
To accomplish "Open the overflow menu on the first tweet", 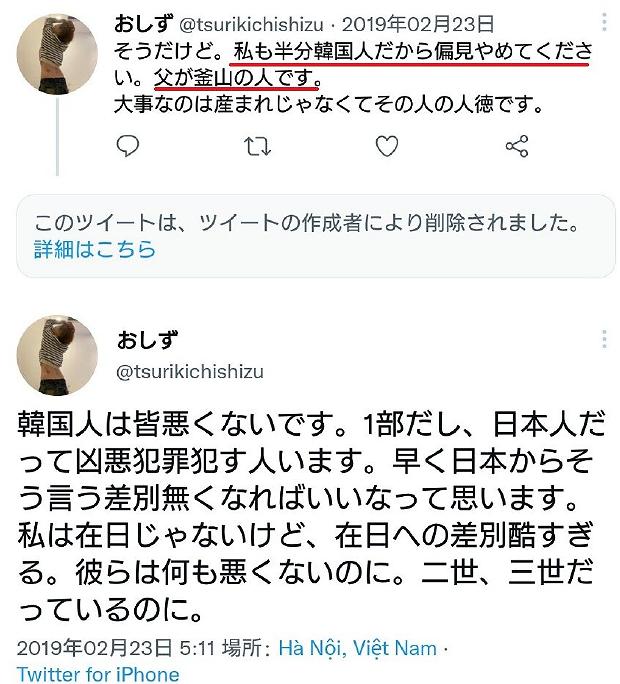I will 604,22.
